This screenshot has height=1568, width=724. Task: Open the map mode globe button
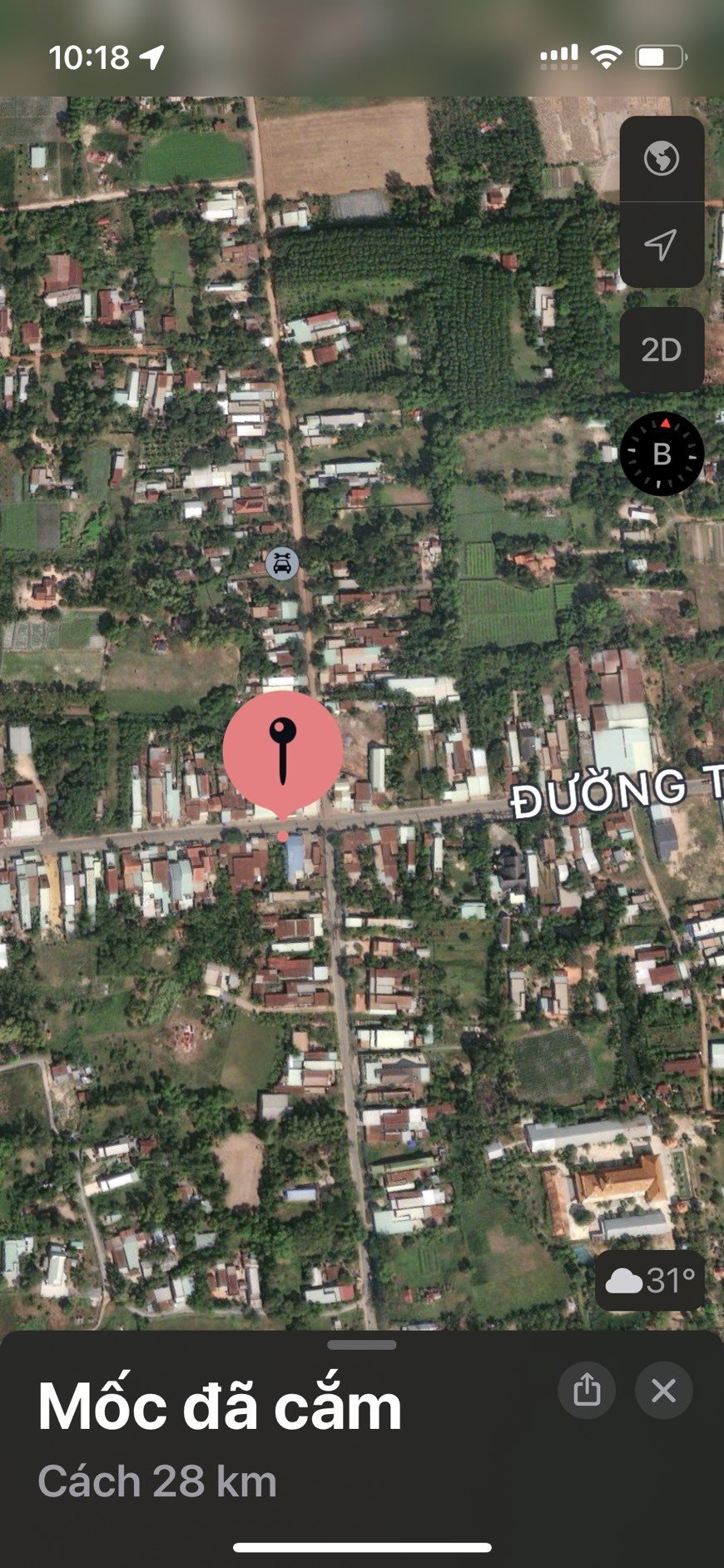click(662, 158)
